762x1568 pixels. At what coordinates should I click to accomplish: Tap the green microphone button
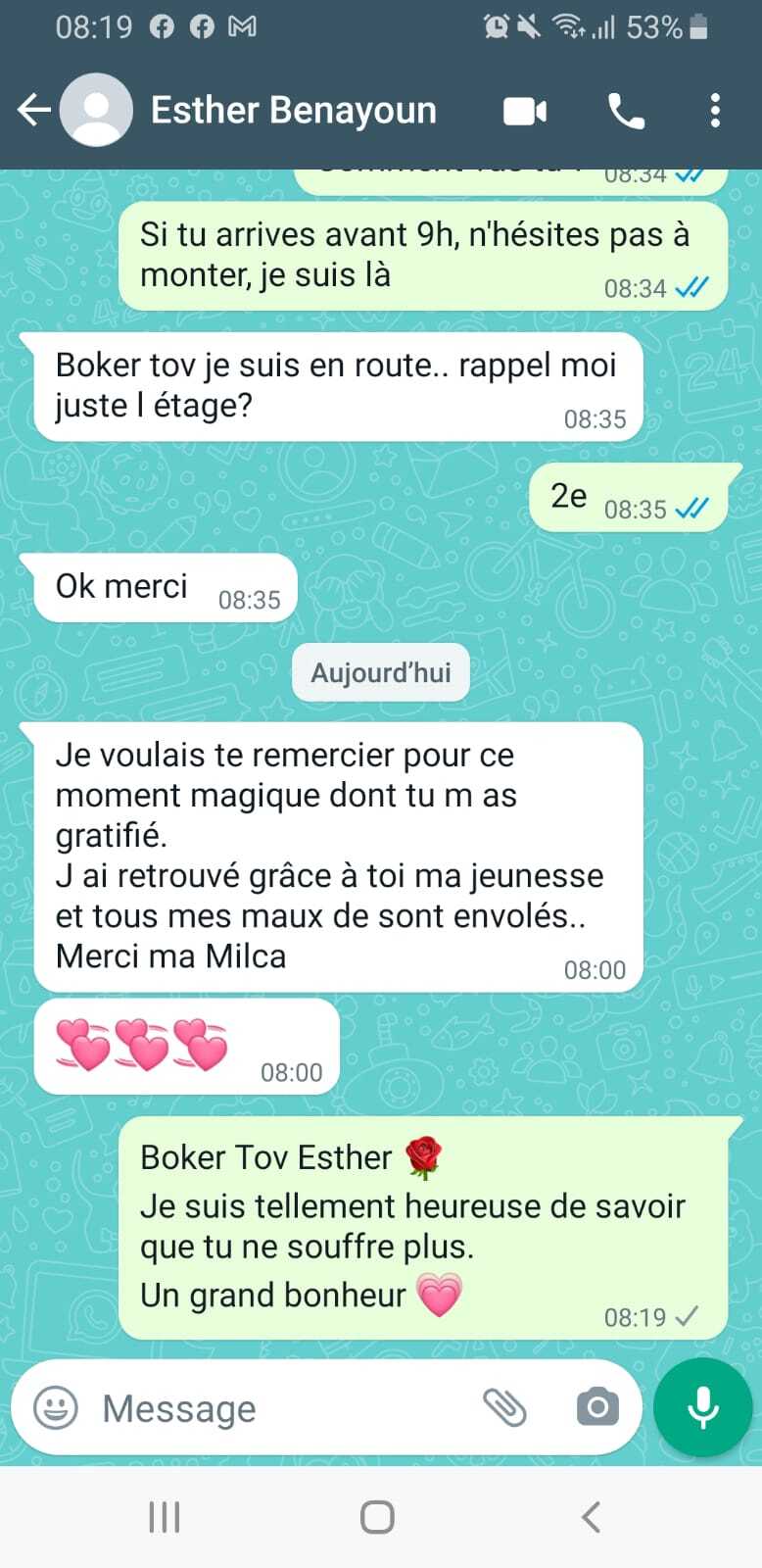(x=702, y=1408)
